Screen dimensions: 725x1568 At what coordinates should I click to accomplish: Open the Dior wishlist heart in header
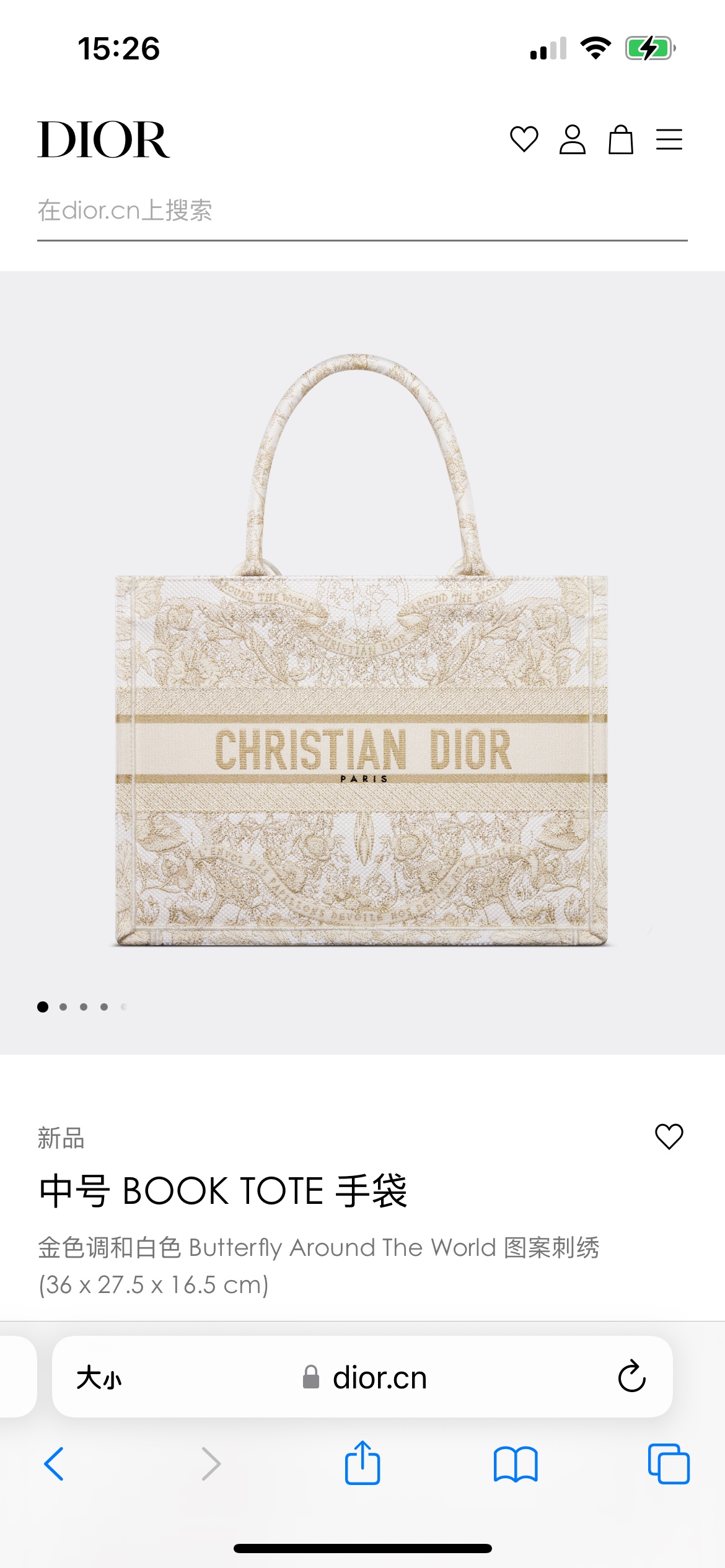tap(524, 139)
